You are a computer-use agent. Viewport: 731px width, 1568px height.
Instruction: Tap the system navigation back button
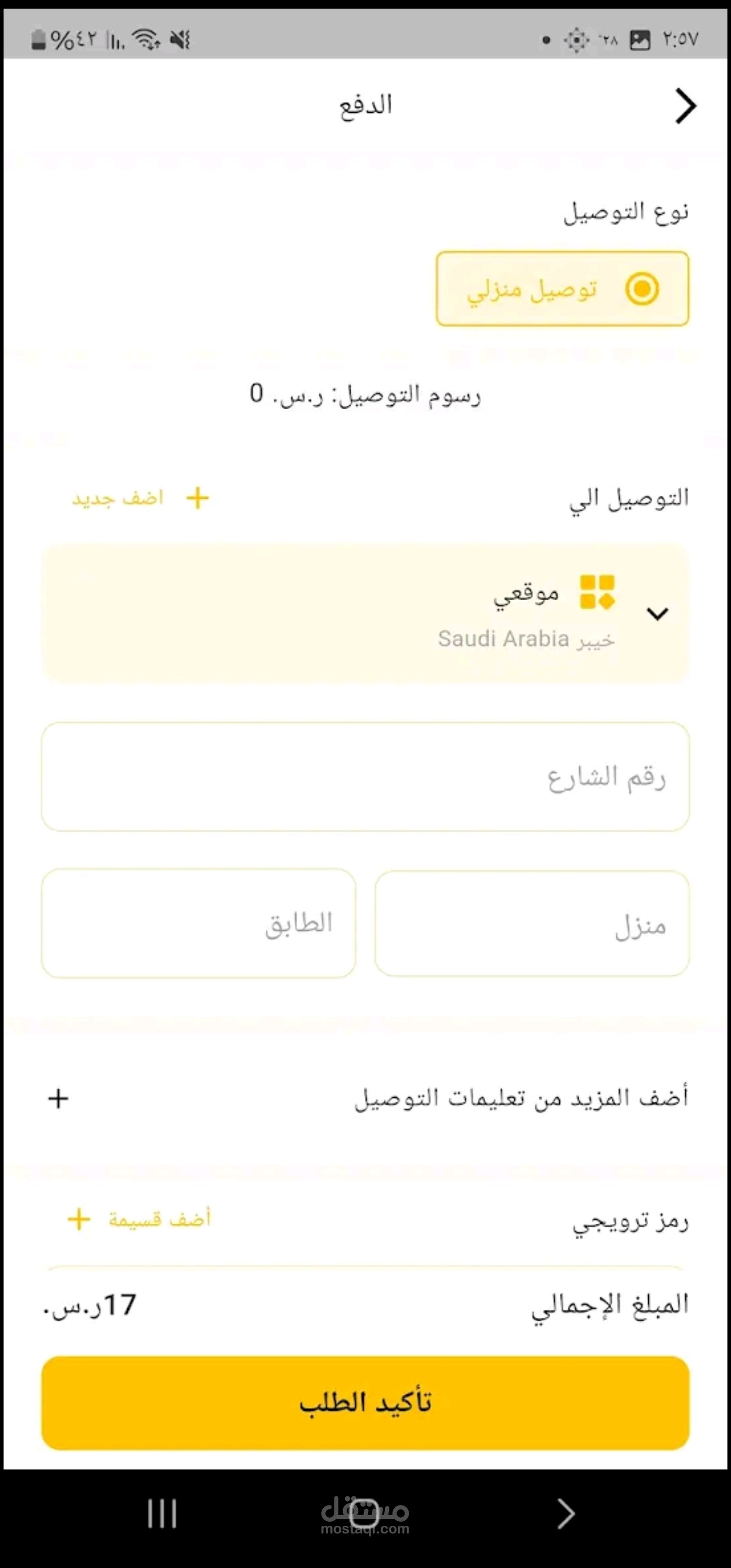[566, 1514]
